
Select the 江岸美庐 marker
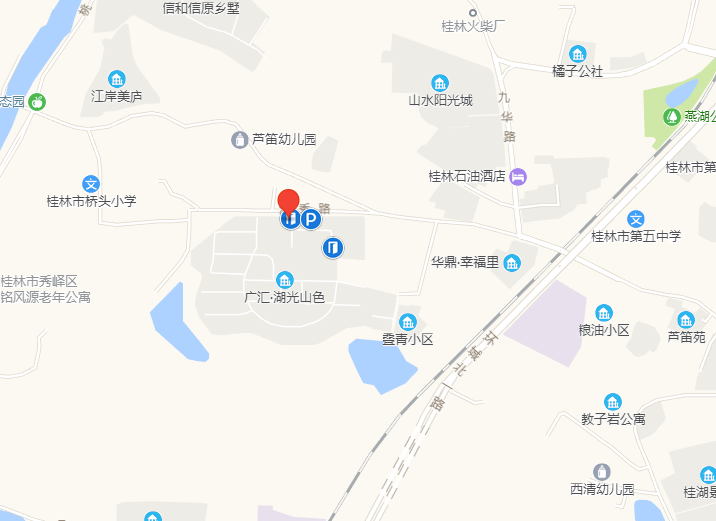tap(117, 79)
